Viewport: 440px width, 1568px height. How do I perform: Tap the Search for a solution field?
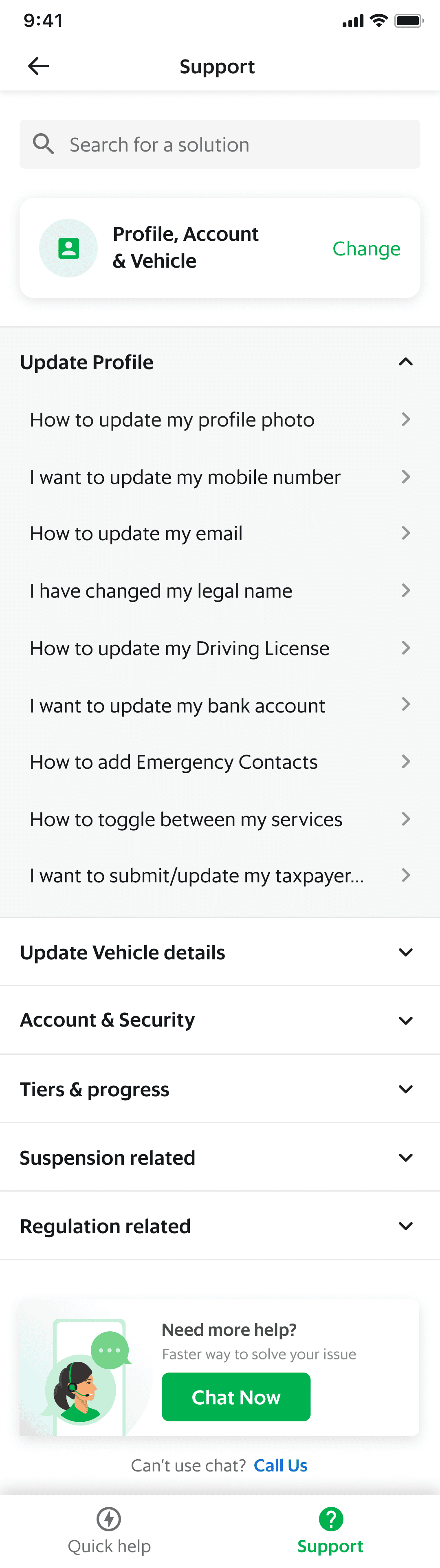click(220, 144)
